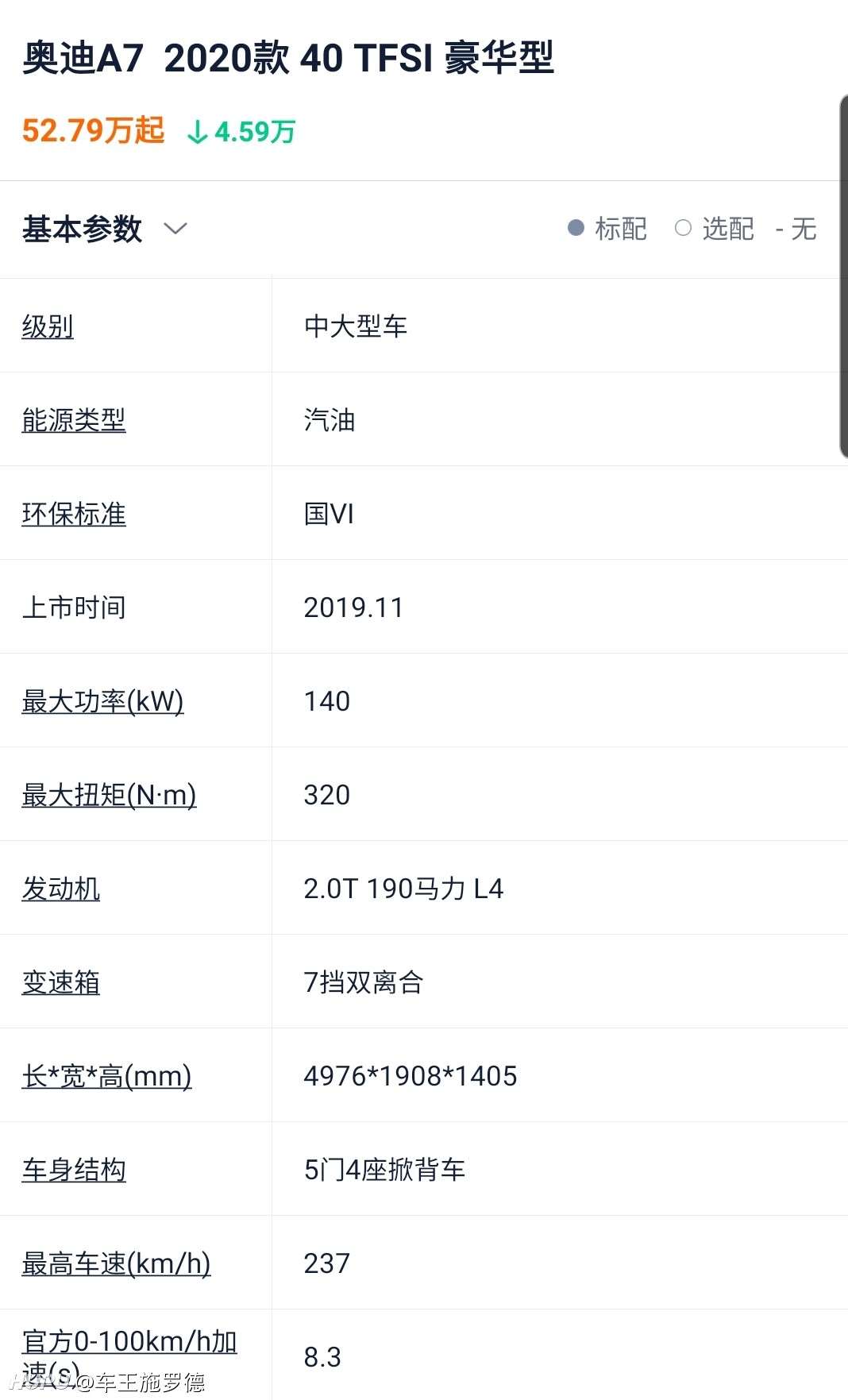848x1400 pixels.
Task: View explanation for 最大扭矩(N·m)
Action: click(x=109, y=795)
